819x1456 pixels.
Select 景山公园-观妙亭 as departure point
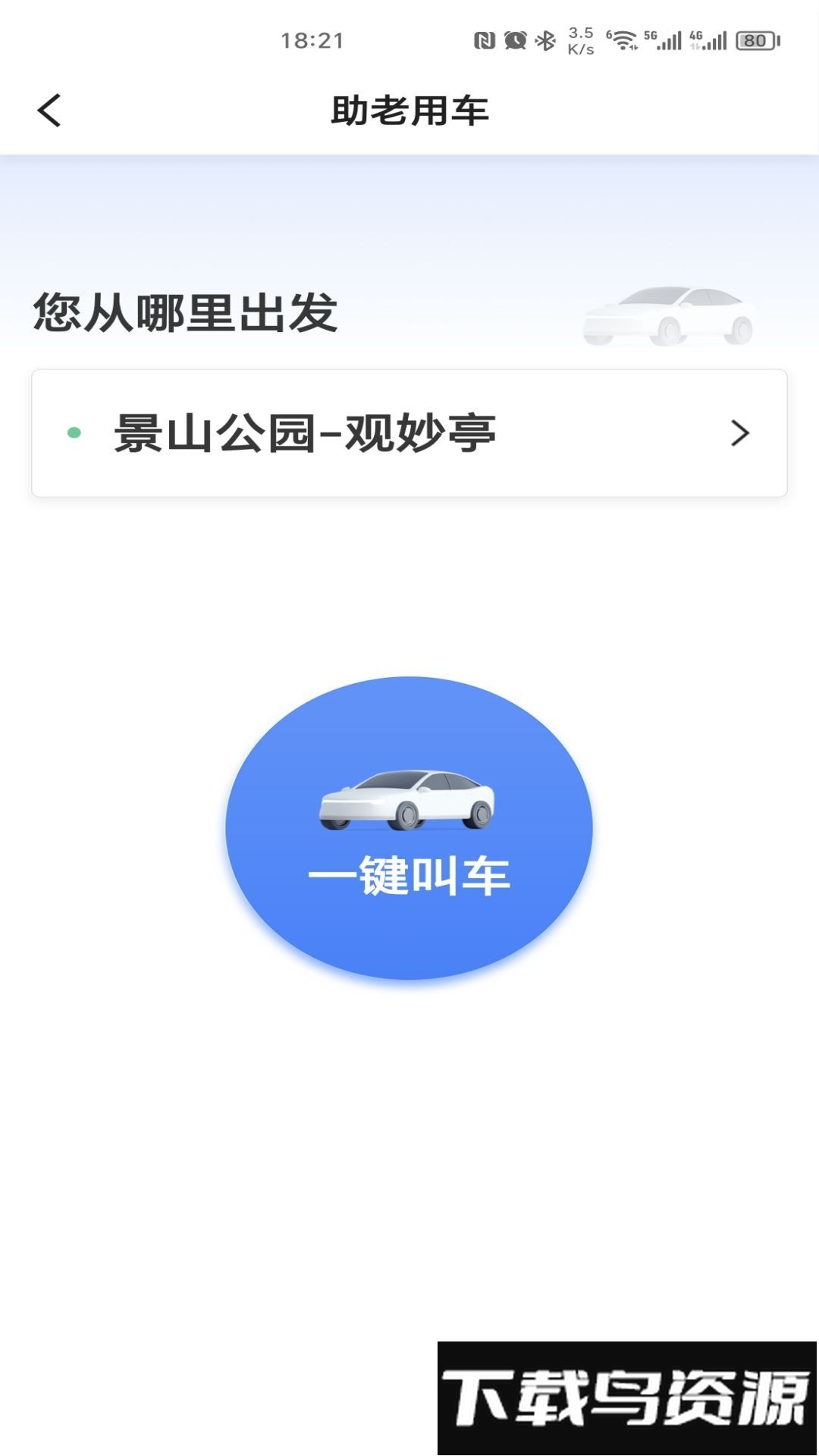point(303,432)
